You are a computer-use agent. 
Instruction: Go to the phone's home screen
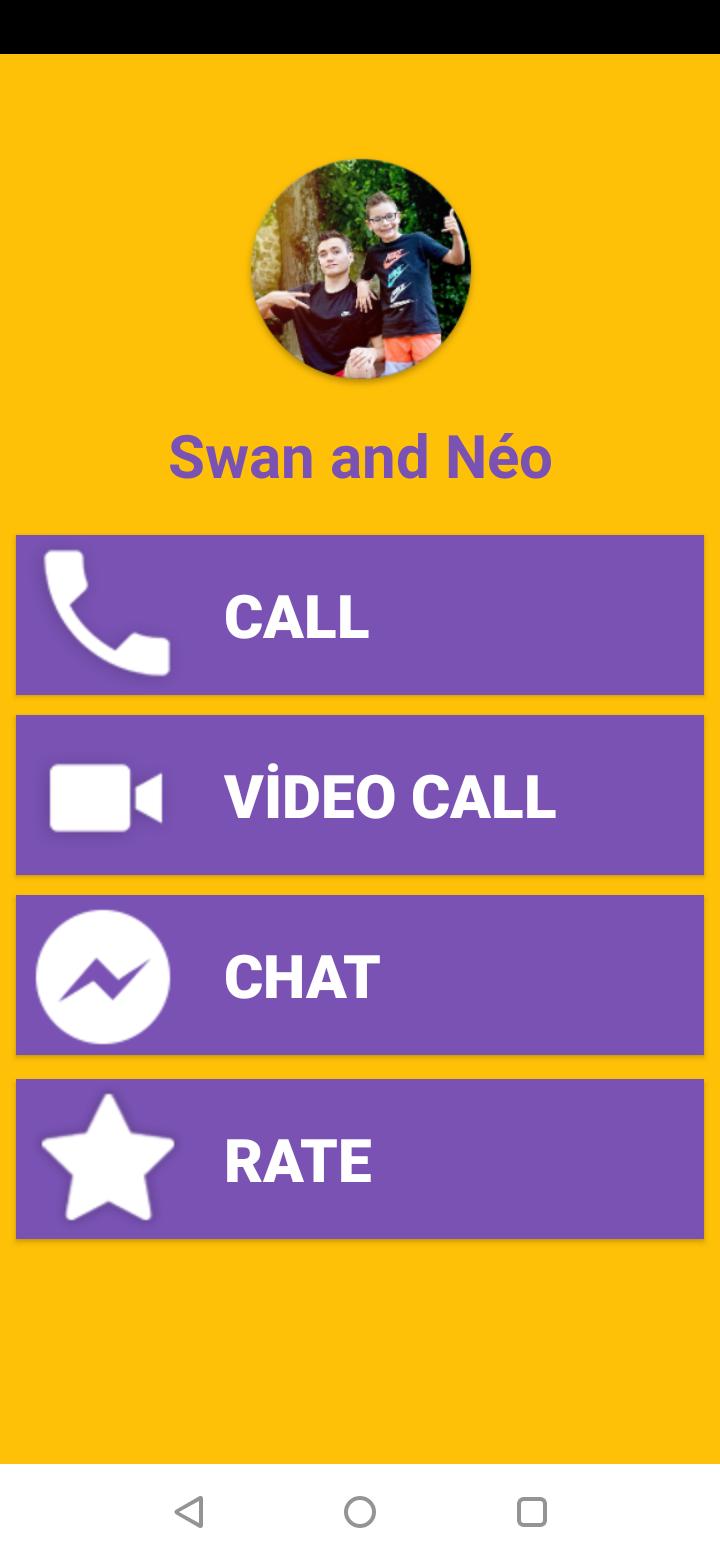pos(360,1511)
